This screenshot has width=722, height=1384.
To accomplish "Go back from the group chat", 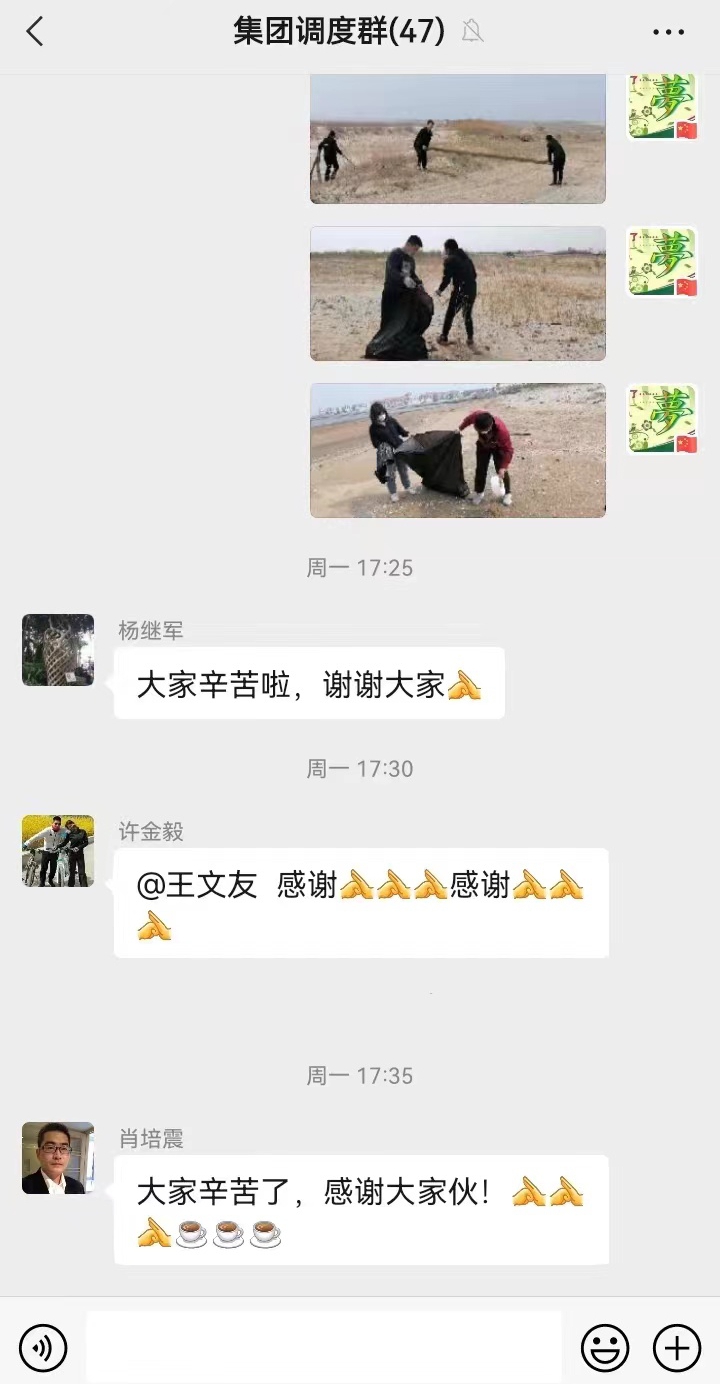I will (x=35, y=32).
